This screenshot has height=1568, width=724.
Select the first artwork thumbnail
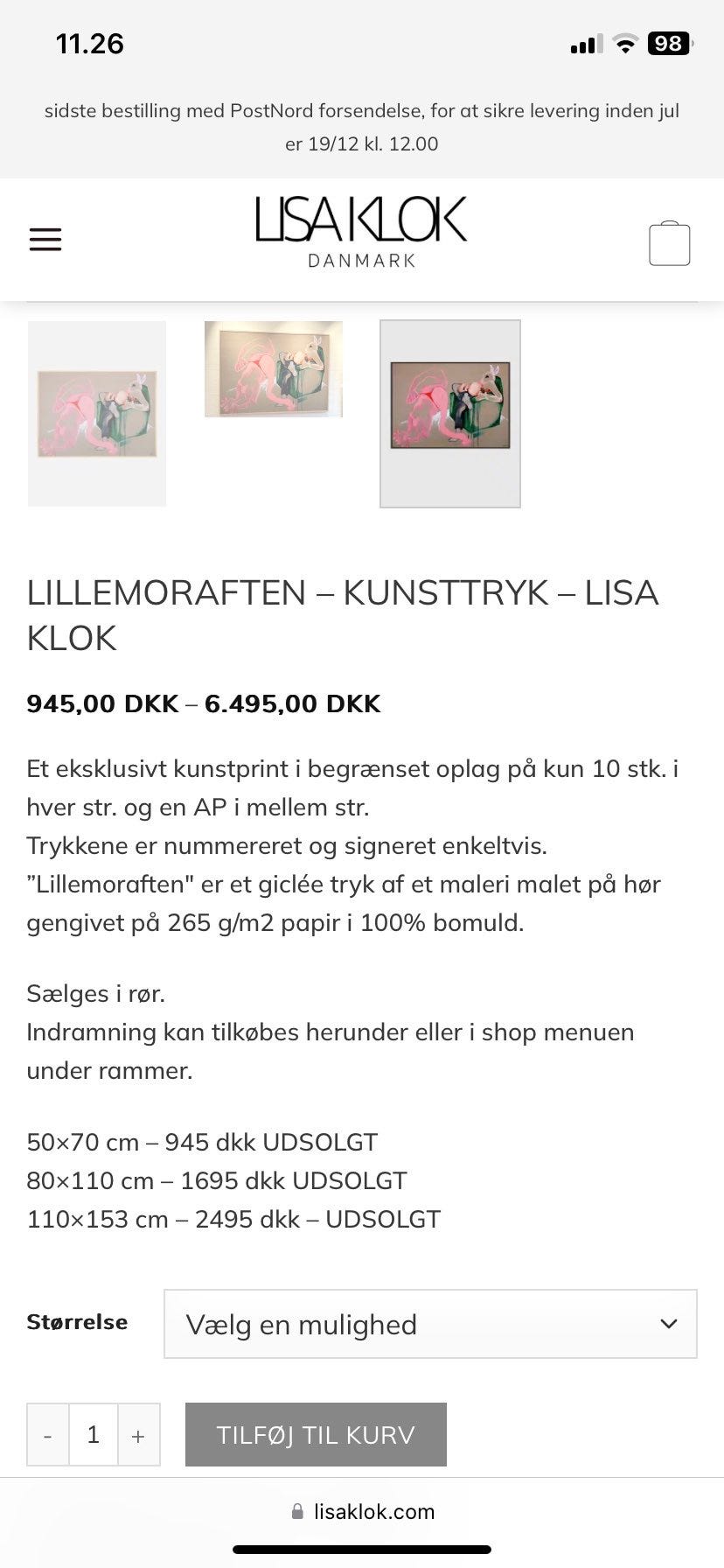97,413
